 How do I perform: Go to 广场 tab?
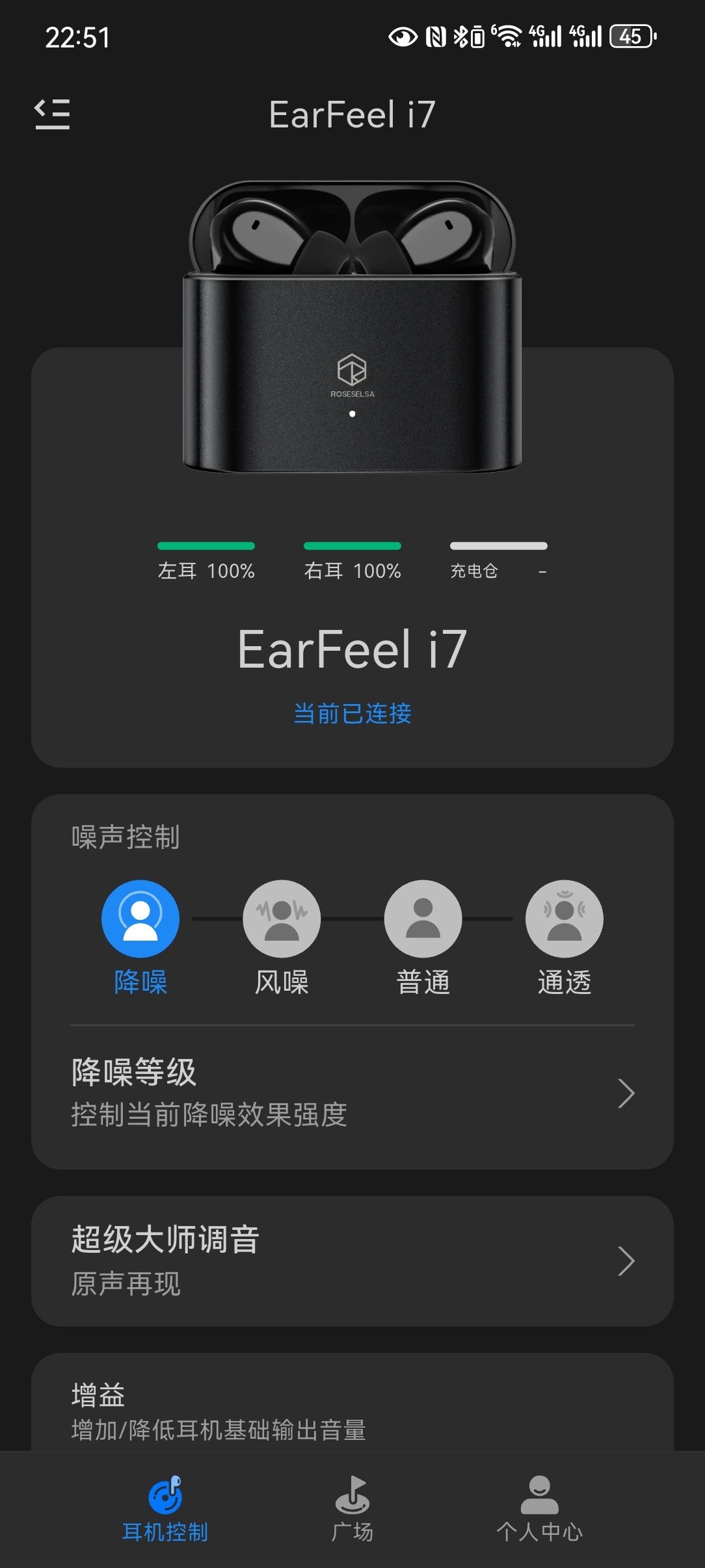click(352, 1509)
